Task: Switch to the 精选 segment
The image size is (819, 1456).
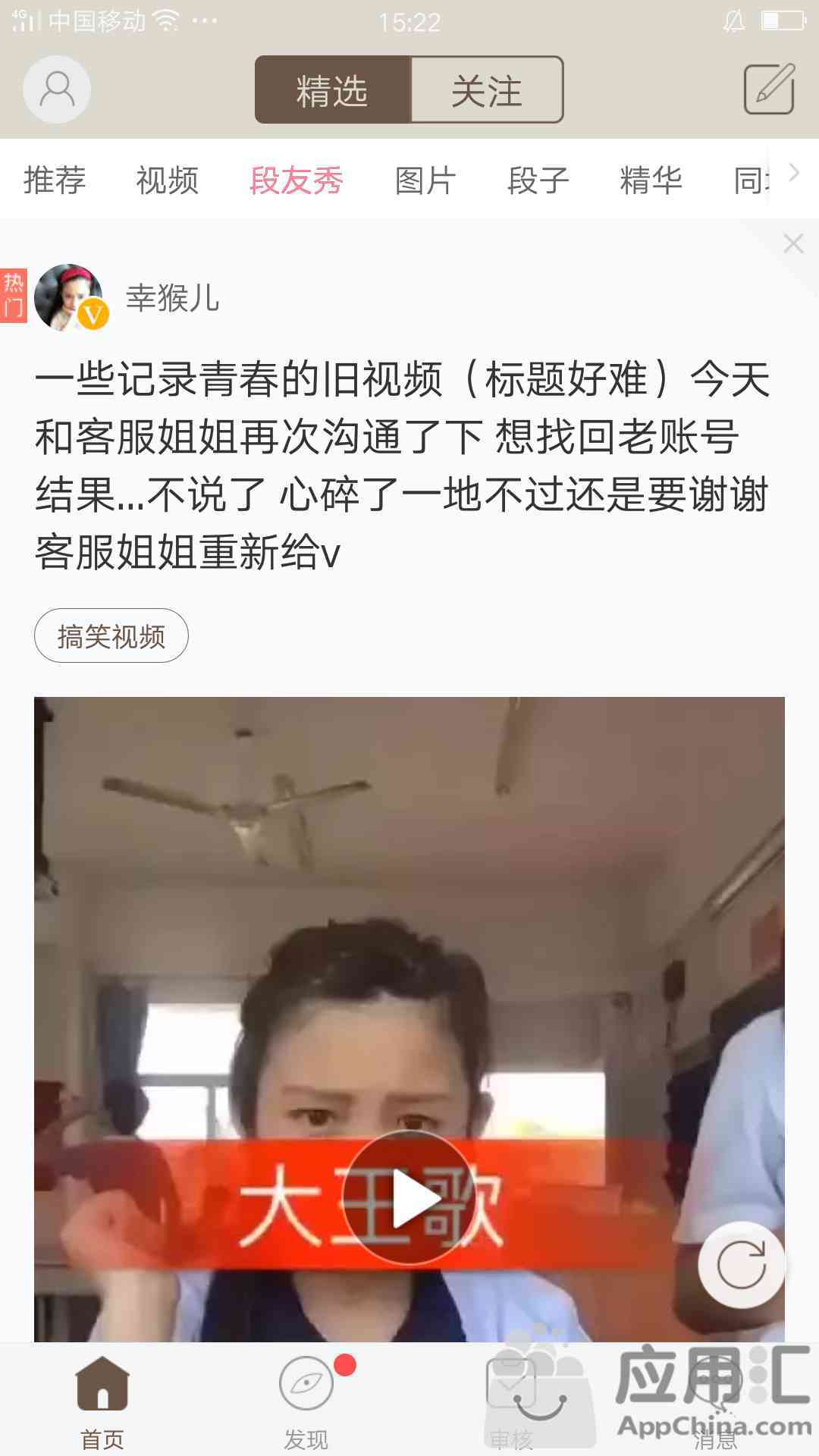Action: [333, 89]
